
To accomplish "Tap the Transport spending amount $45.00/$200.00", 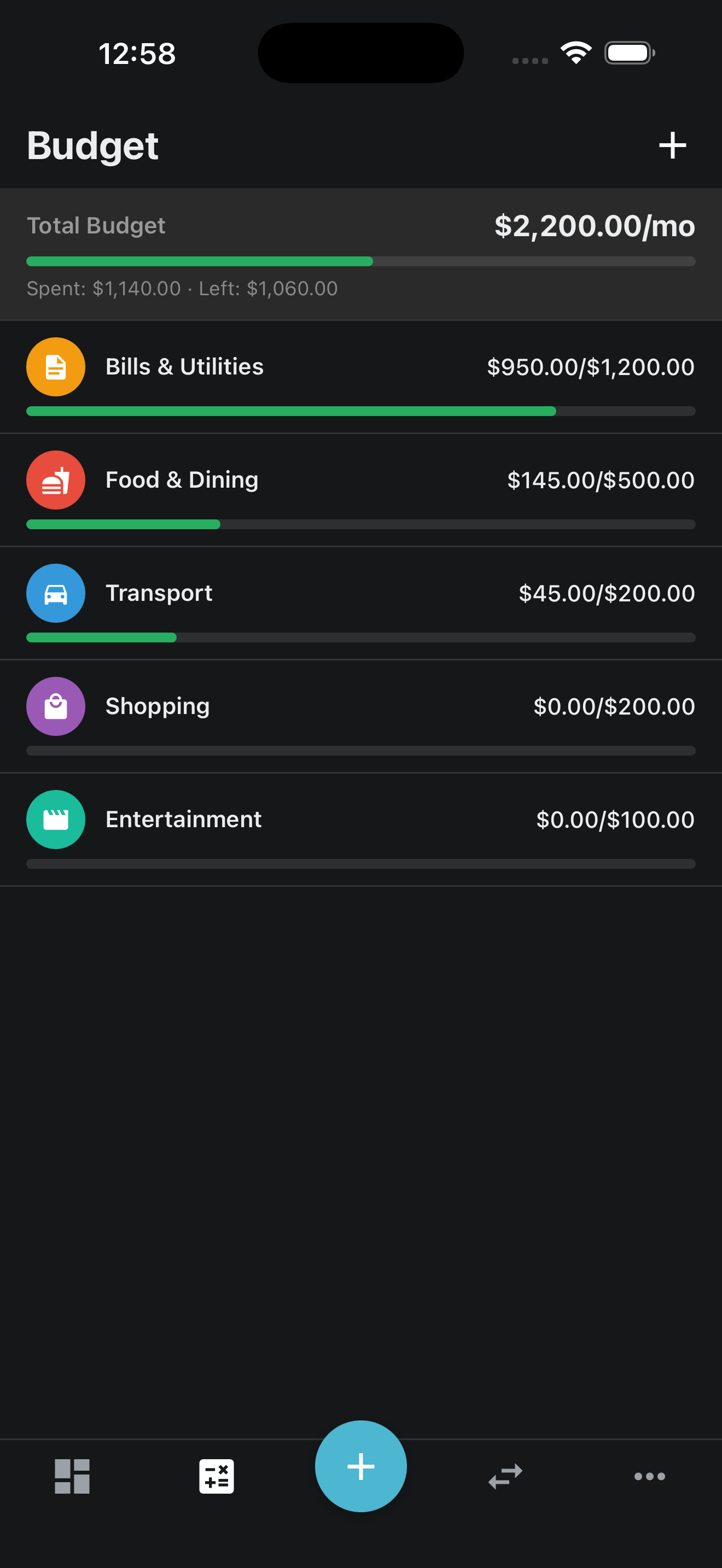I will click(x=605, y=593).
